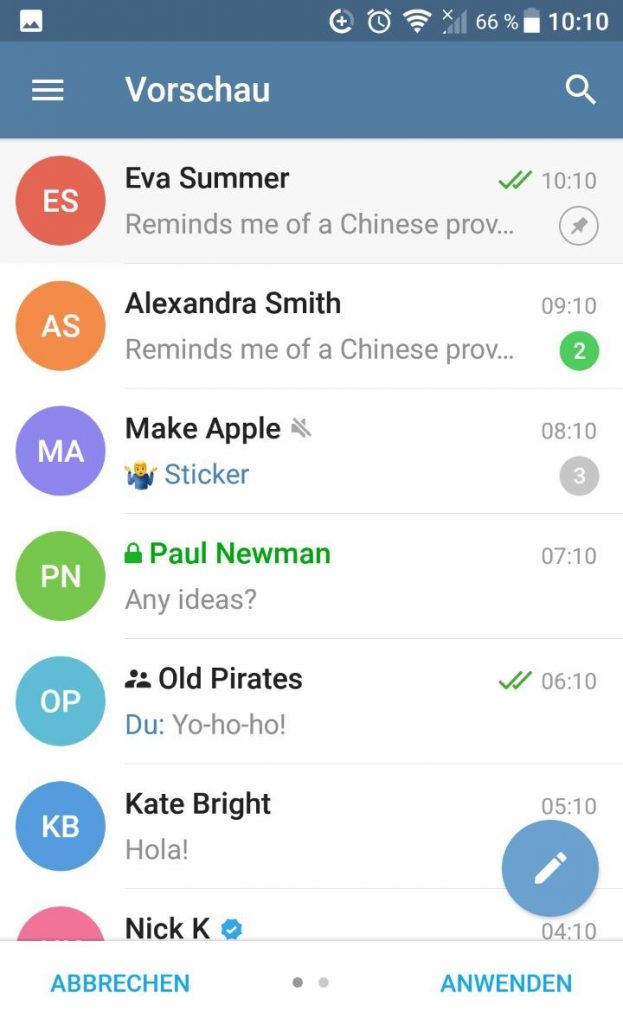623x1024 pixels.
Task: Tap Anwenden to apply the theme
Action: point(506,983)
